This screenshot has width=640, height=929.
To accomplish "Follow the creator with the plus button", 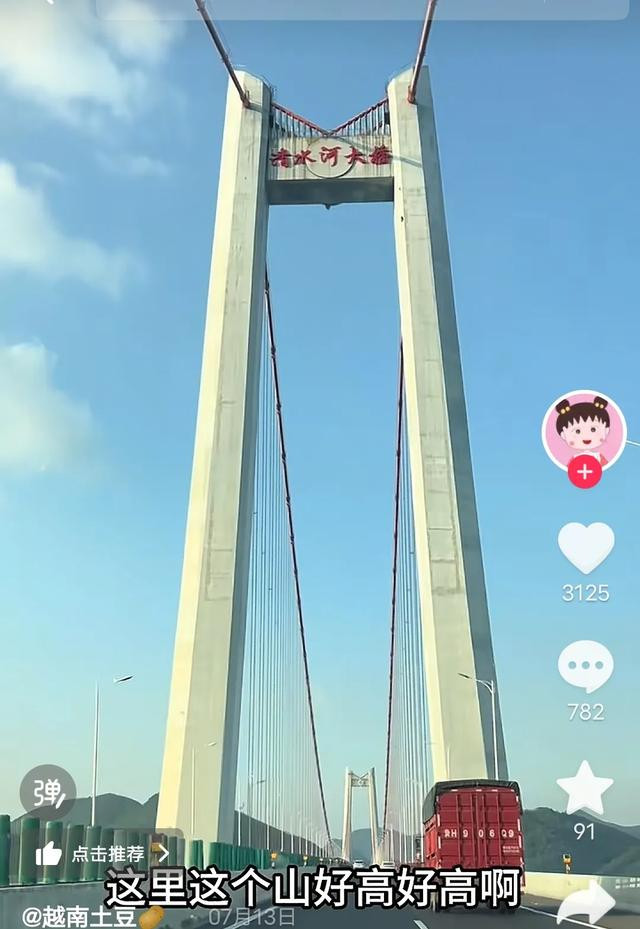I will pyautogui.click(x=585, y=472).
